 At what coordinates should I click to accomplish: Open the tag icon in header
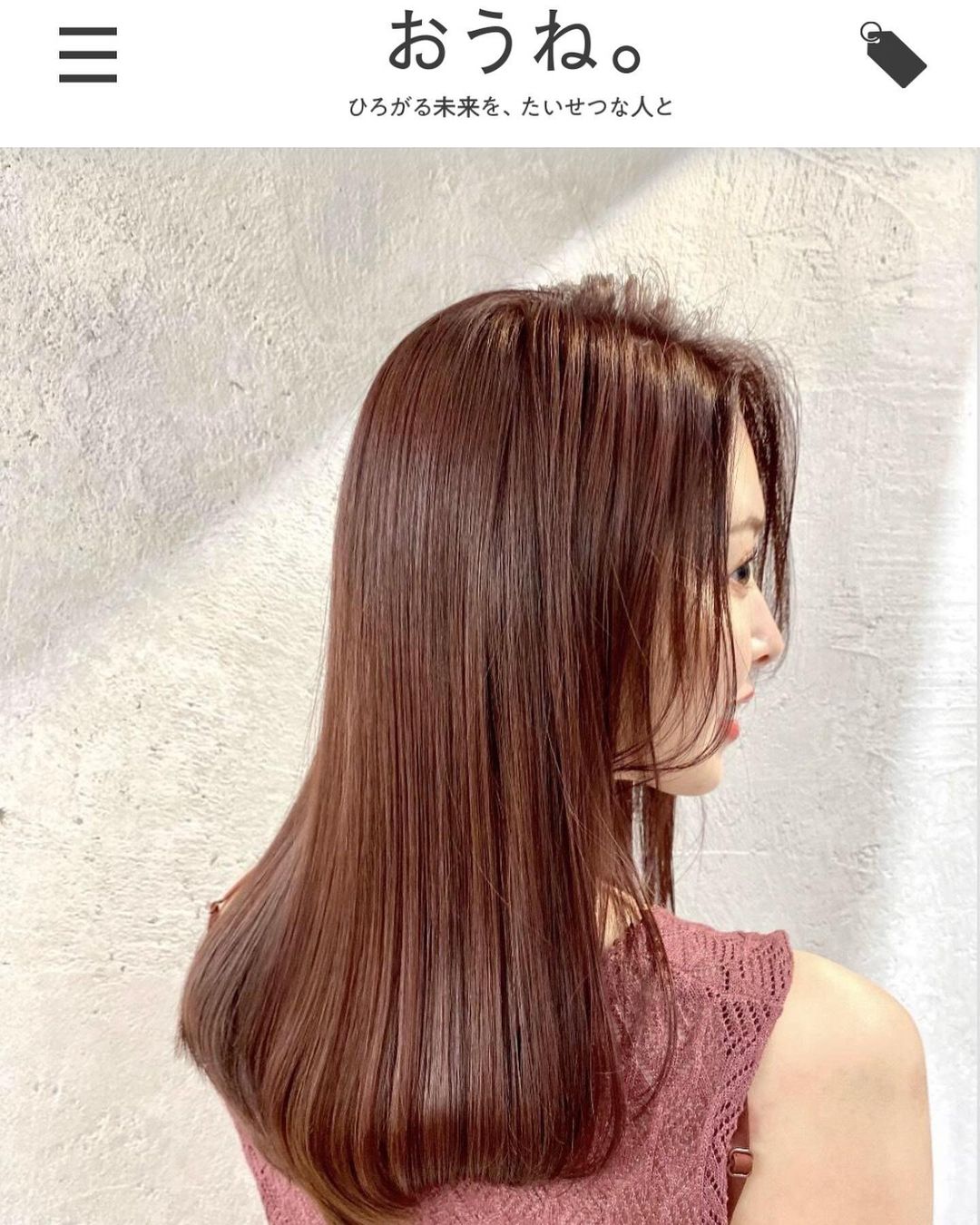point(892,55)
